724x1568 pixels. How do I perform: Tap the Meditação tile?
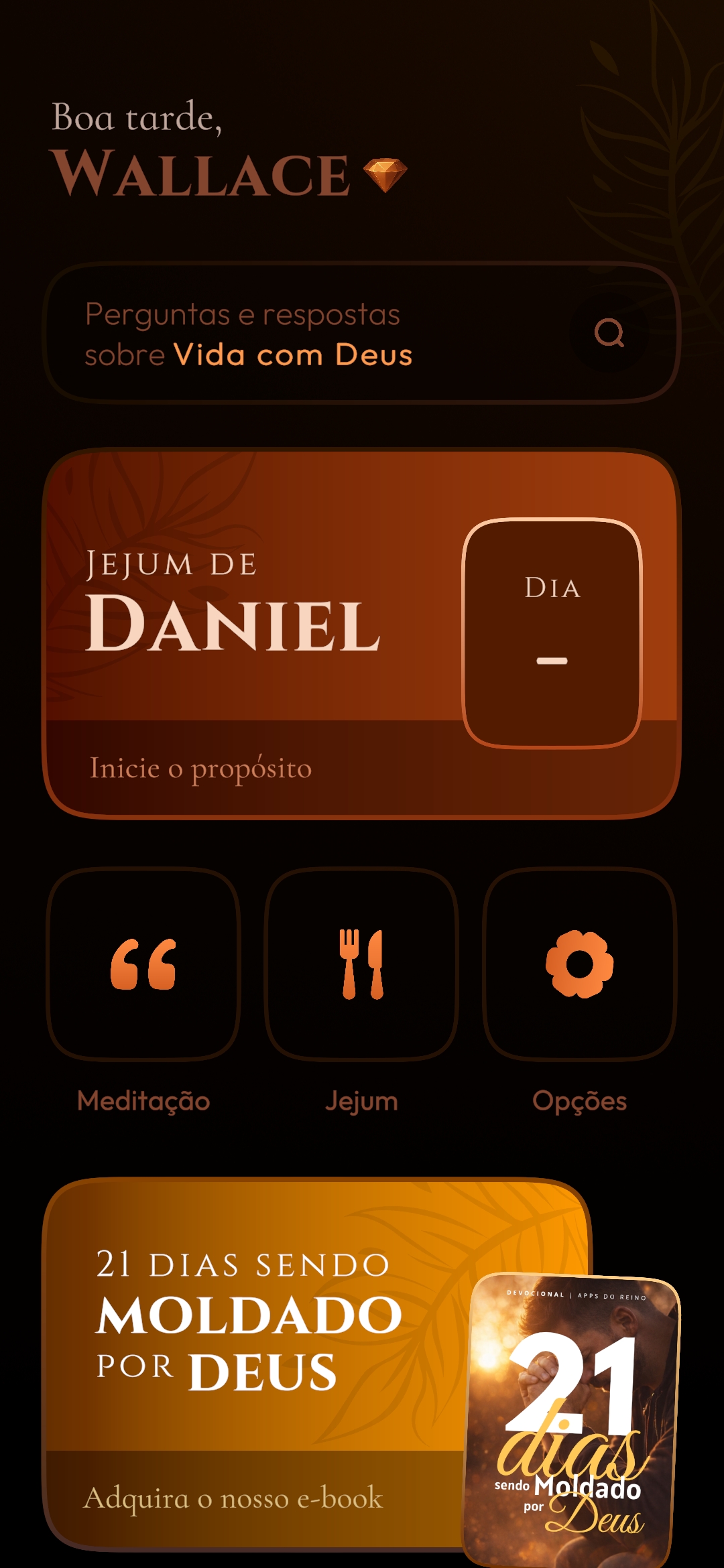tap(144, 975)
